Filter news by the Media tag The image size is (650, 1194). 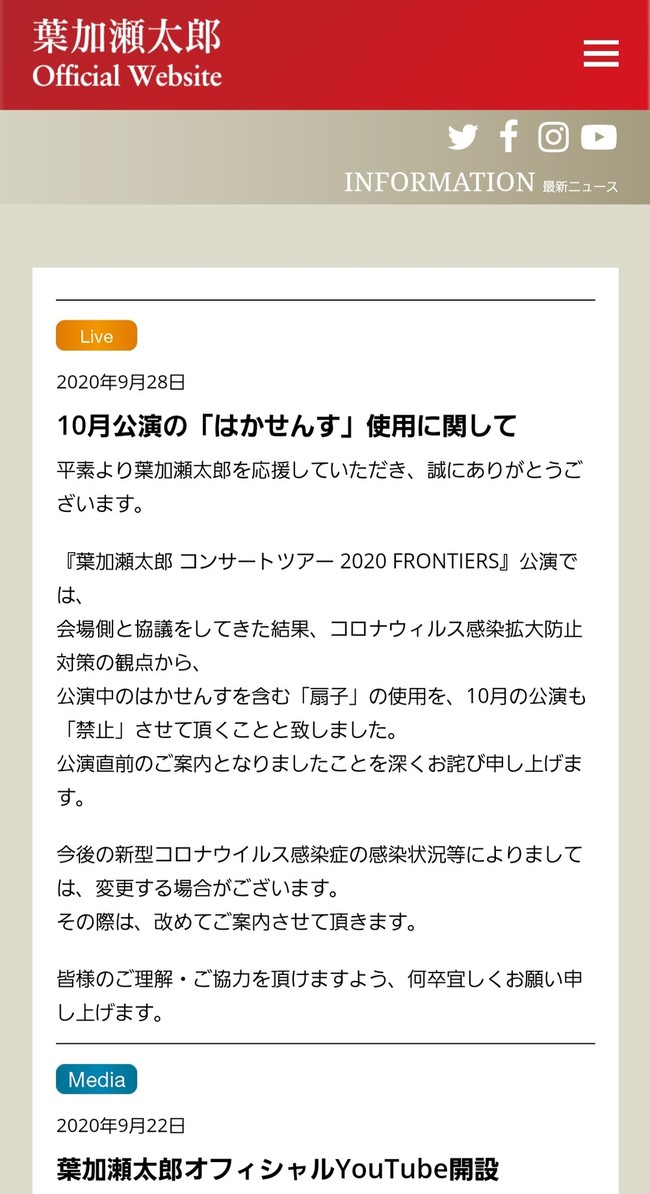tap(96, 1079)
